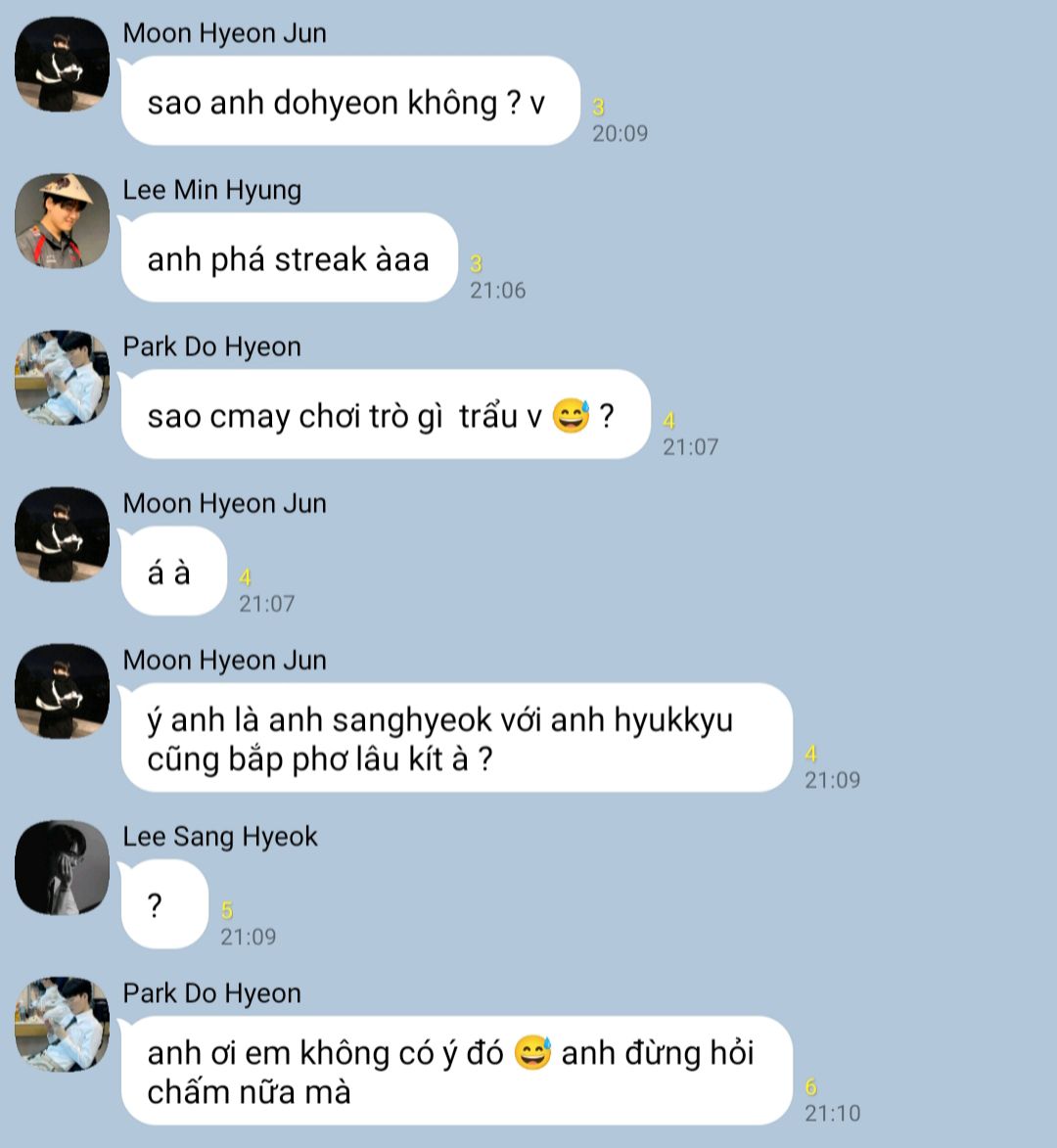Open Lee Min Hyung's profile picture
Viewport: 1057px width, 1148px height.
coord(62,221)
